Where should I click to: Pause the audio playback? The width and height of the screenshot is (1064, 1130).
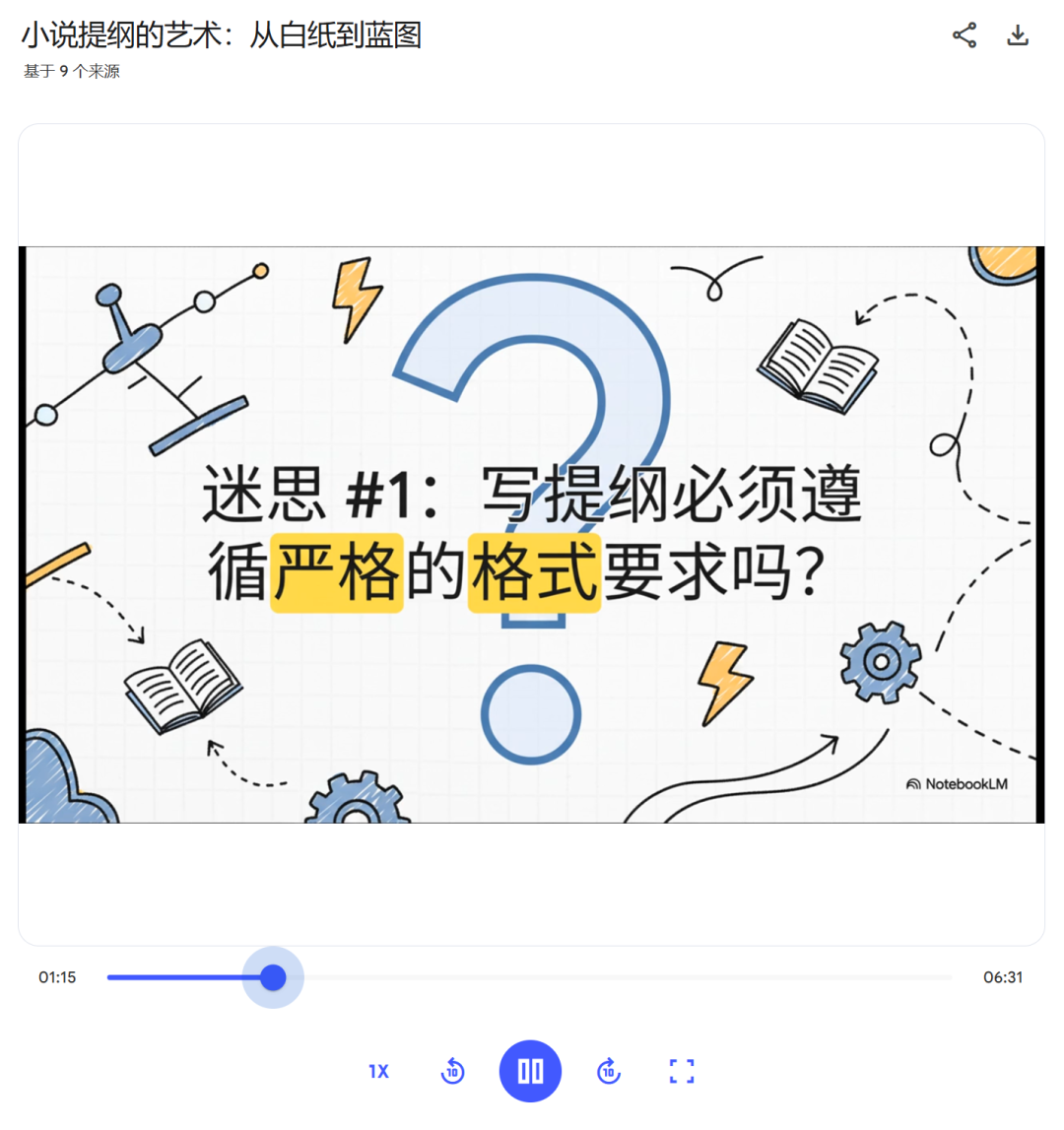pos(530,1071)
